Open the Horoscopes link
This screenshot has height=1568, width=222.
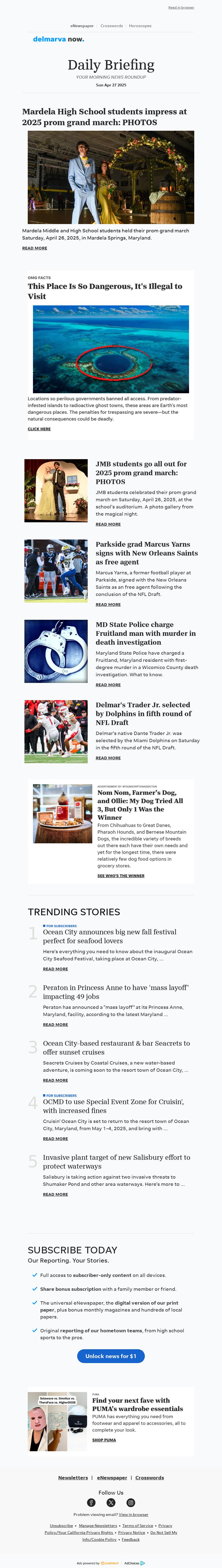[140, 26]
